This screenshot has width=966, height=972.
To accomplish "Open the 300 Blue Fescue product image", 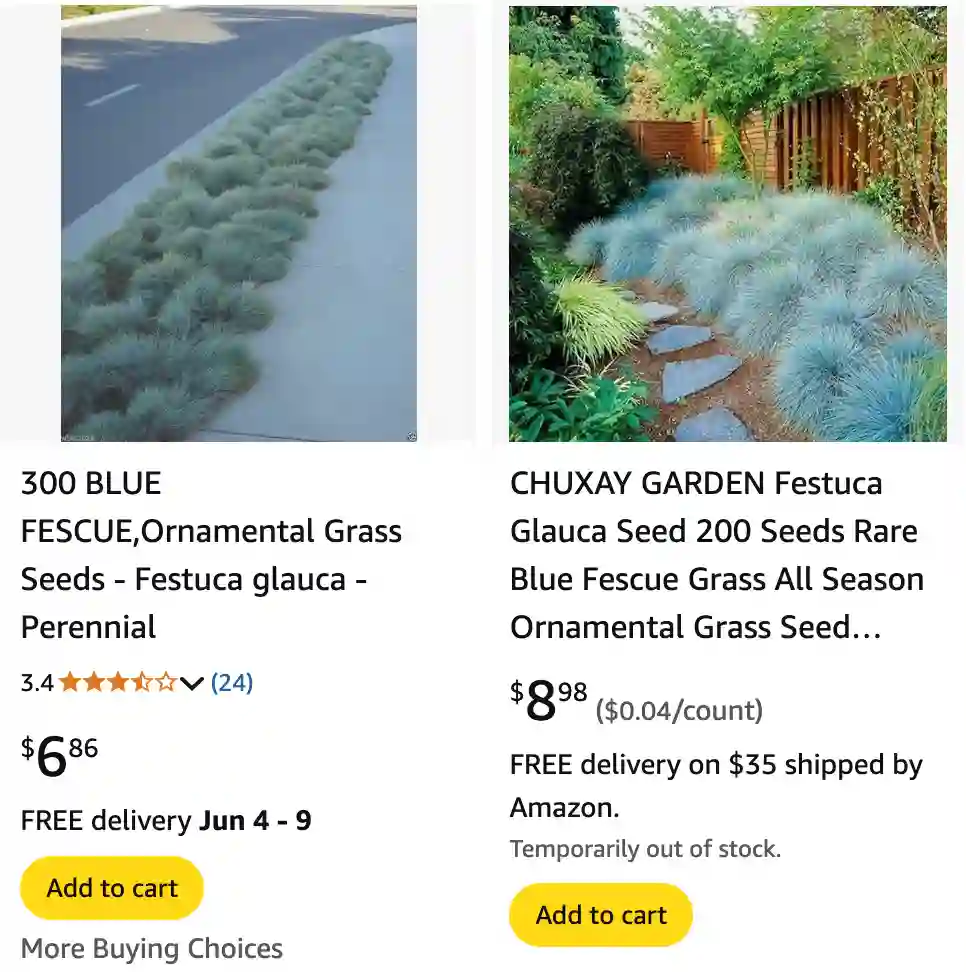I will coord(238,223).
